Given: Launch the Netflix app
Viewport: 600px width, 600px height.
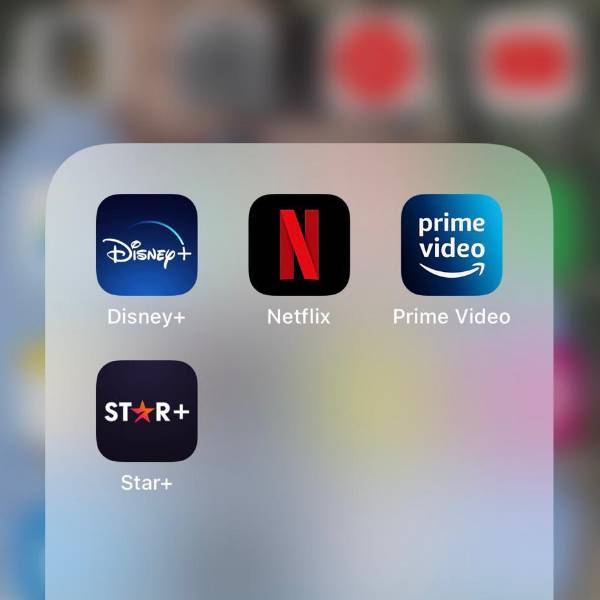Looking at the screenshot, I should tap(299, 245).
